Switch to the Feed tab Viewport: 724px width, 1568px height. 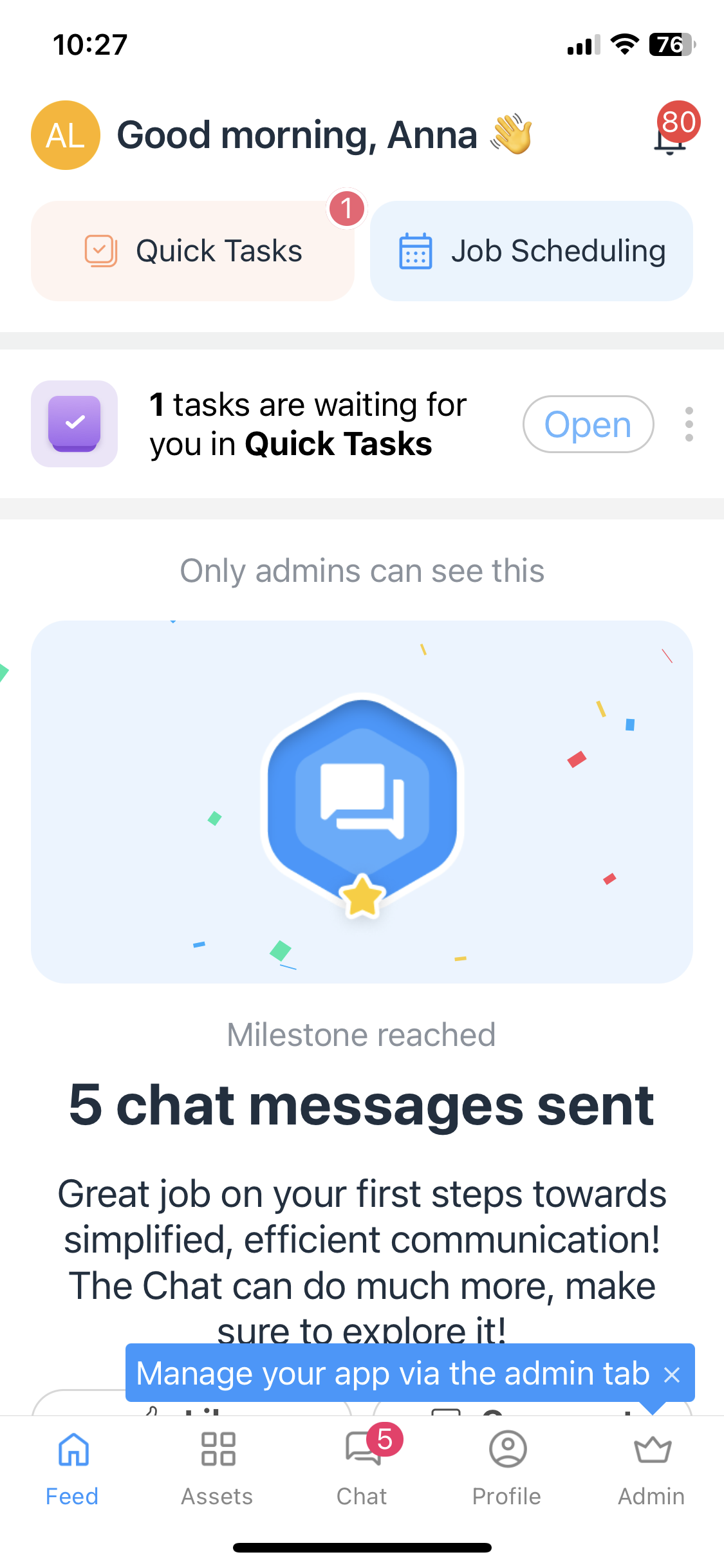tap(72, 1469)
